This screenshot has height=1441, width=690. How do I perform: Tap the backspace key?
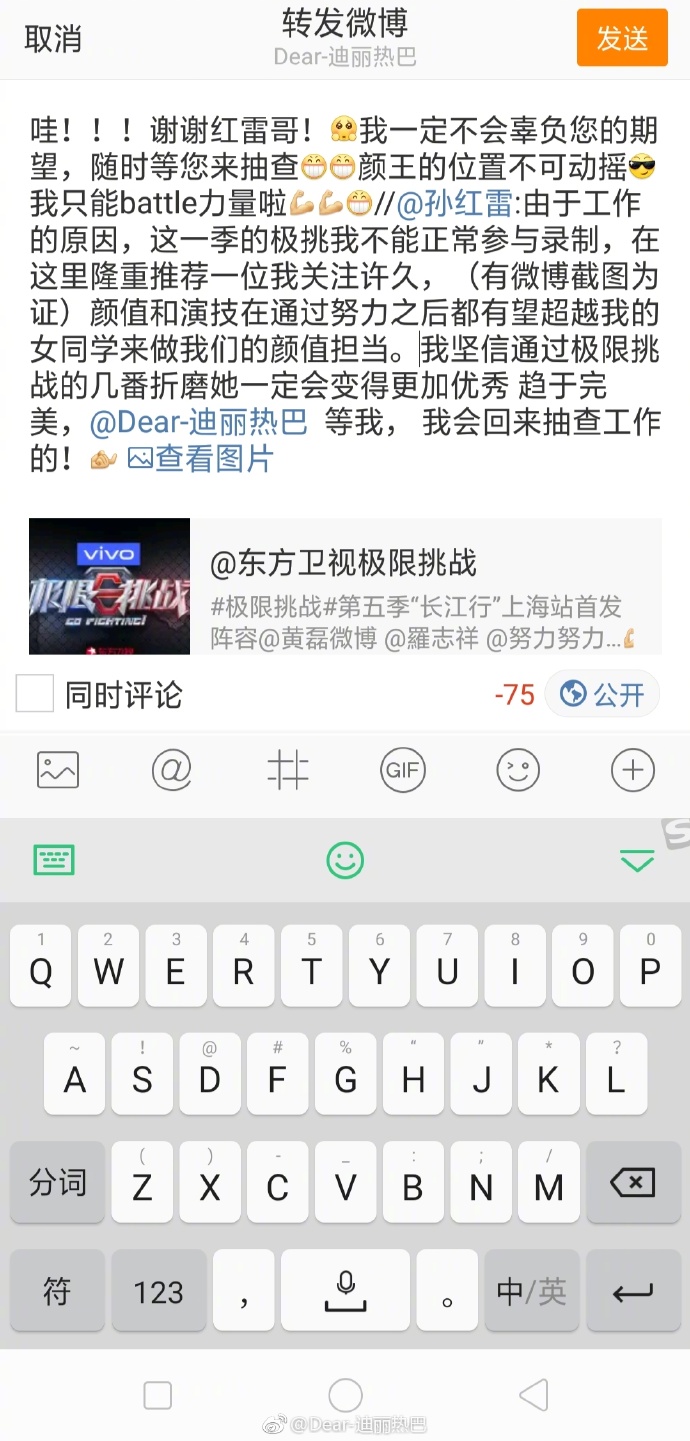(632, 1183)
